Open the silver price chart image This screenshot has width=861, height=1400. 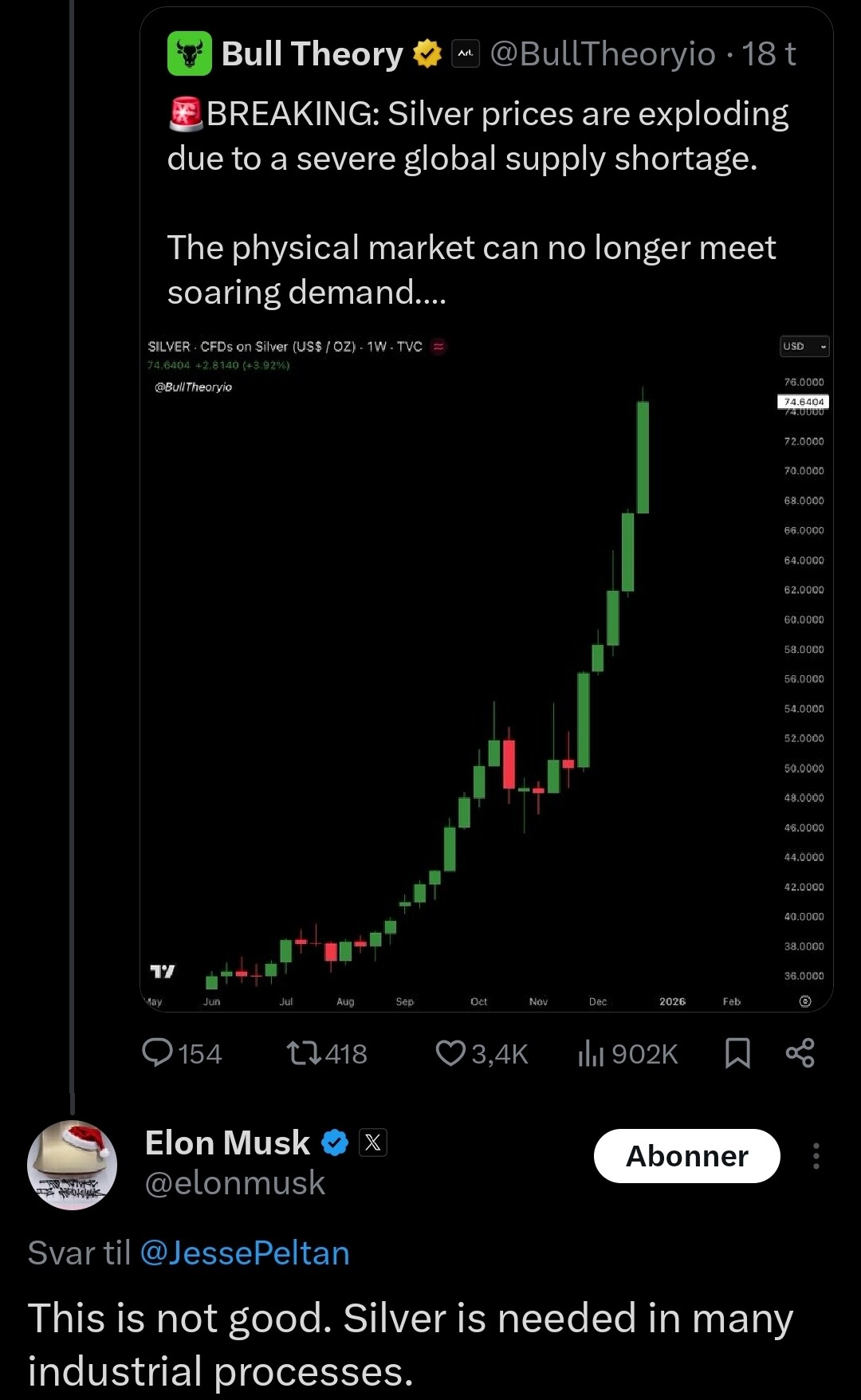(486, 670)
